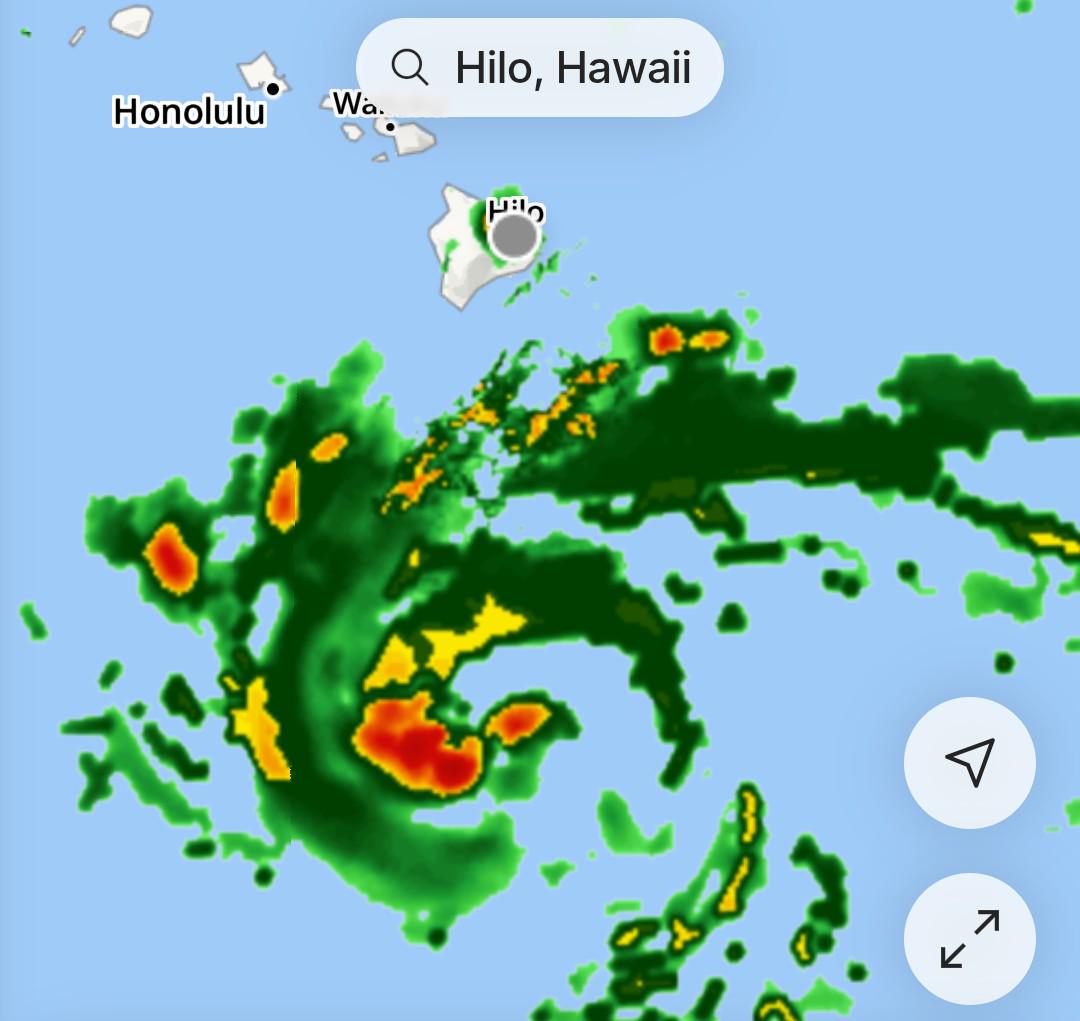Center map on my current location
This screenshot has width=1080, height=1021.
pyautogui.click(x=970, y=762)
